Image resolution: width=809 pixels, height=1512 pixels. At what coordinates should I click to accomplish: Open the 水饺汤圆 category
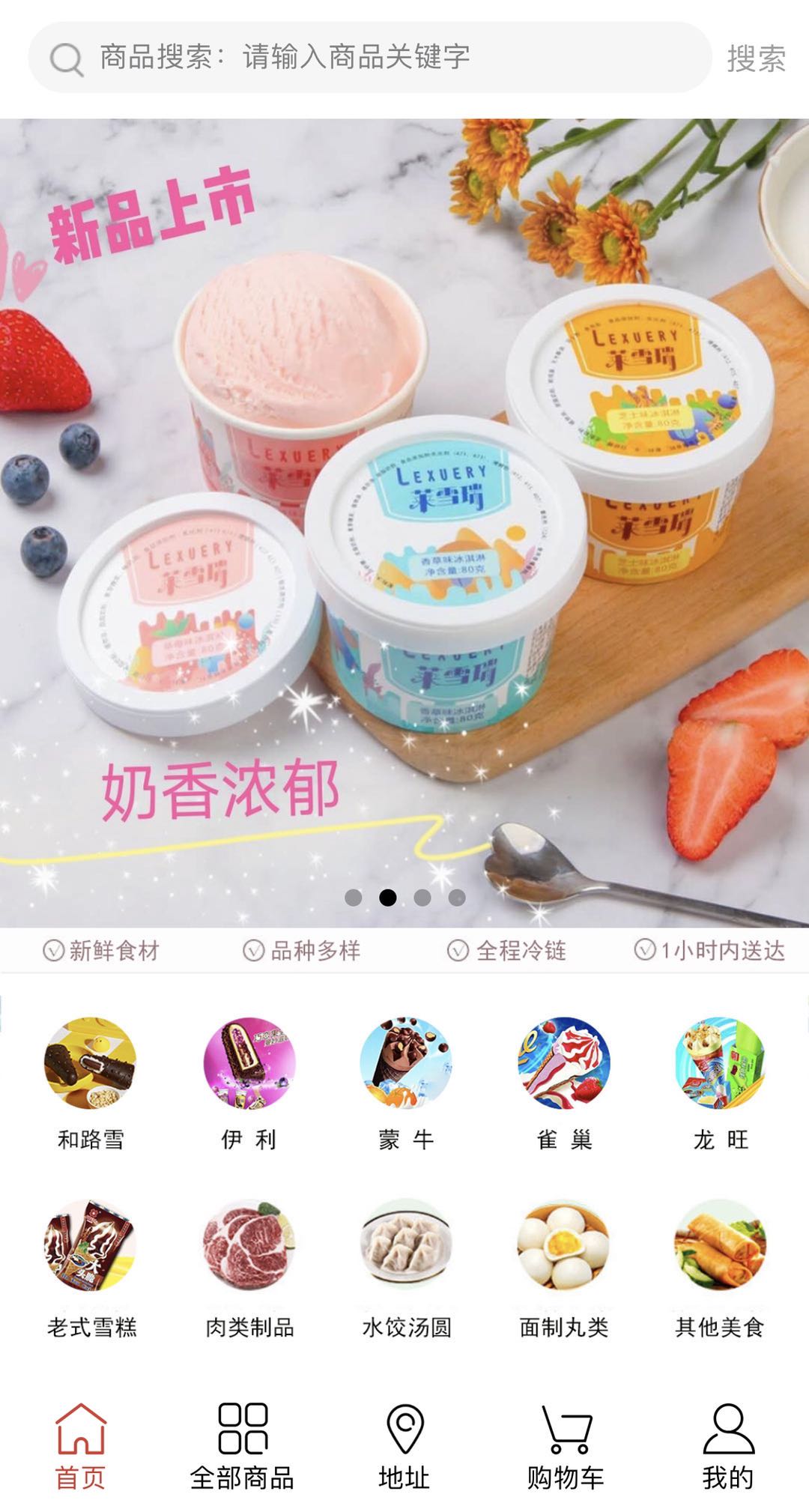coord(406,1268)
